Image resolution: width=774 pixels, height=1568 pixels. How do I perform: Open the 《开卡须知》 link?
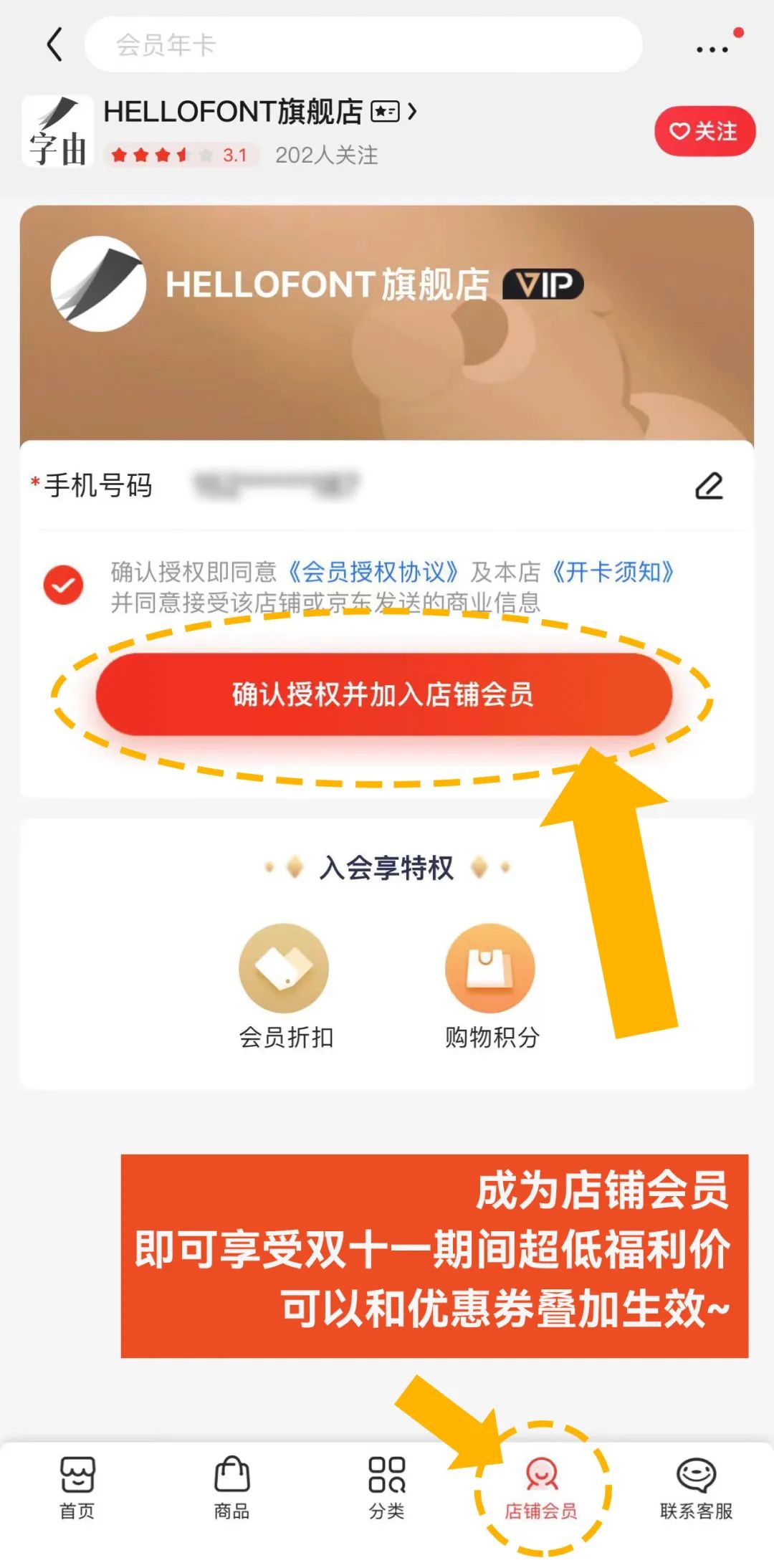tap(613, 572)
